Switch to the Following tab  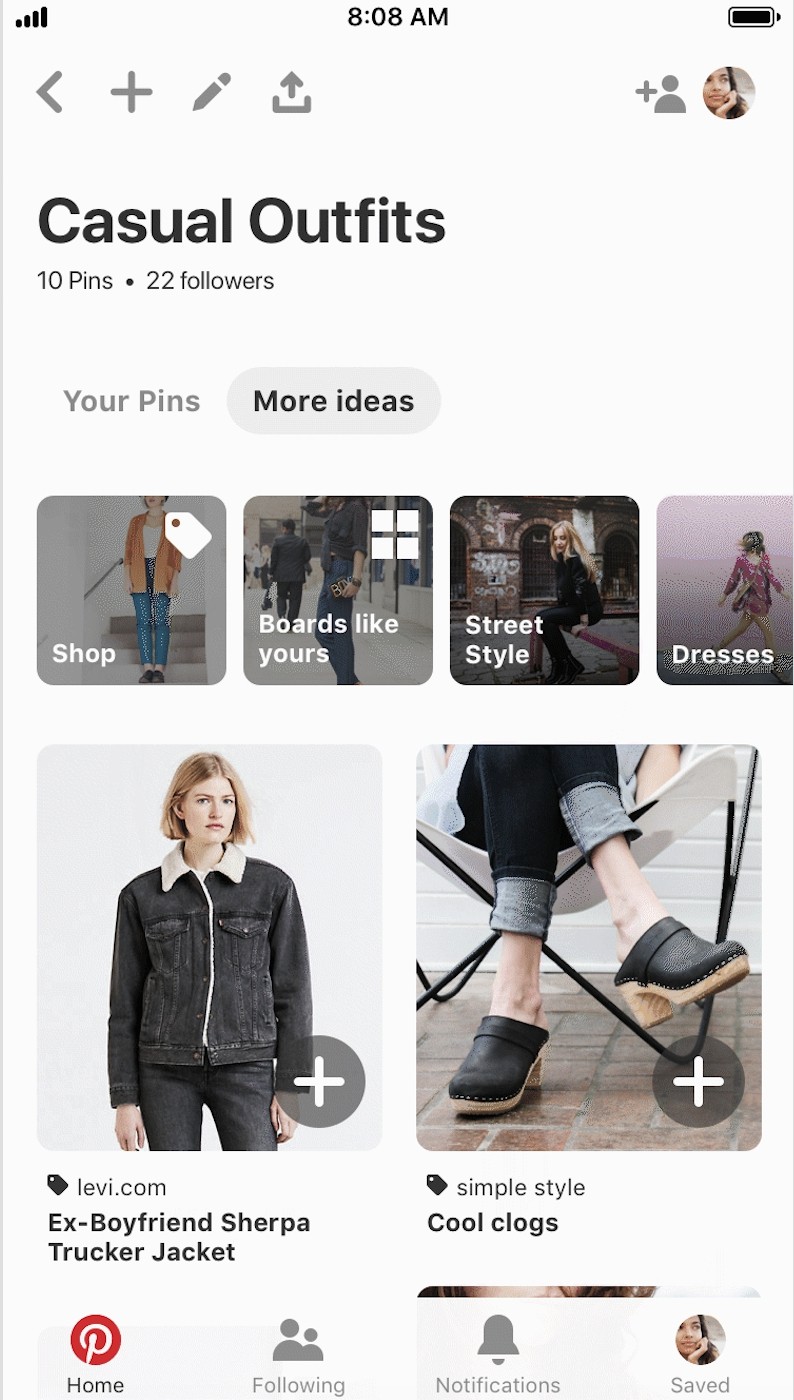coord(298,1355)
